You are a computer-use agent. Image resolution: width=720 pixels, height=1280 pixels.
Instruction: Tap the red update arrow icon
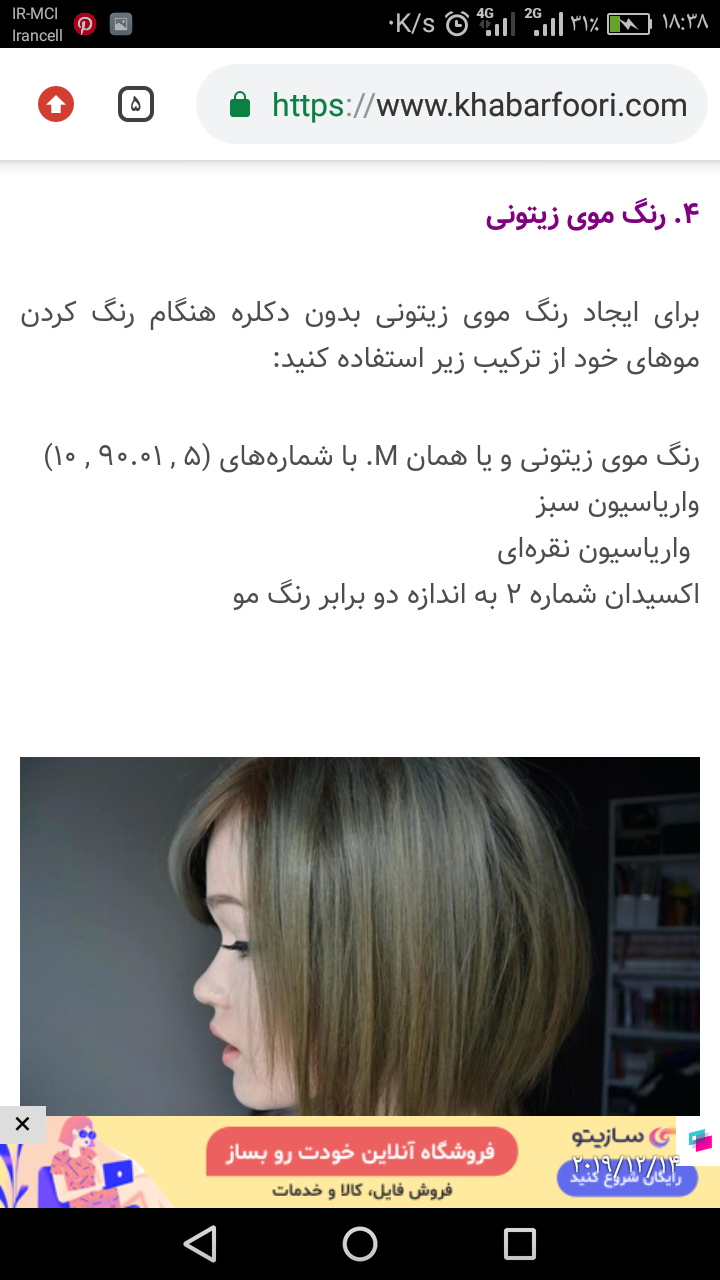pos(56,104)
